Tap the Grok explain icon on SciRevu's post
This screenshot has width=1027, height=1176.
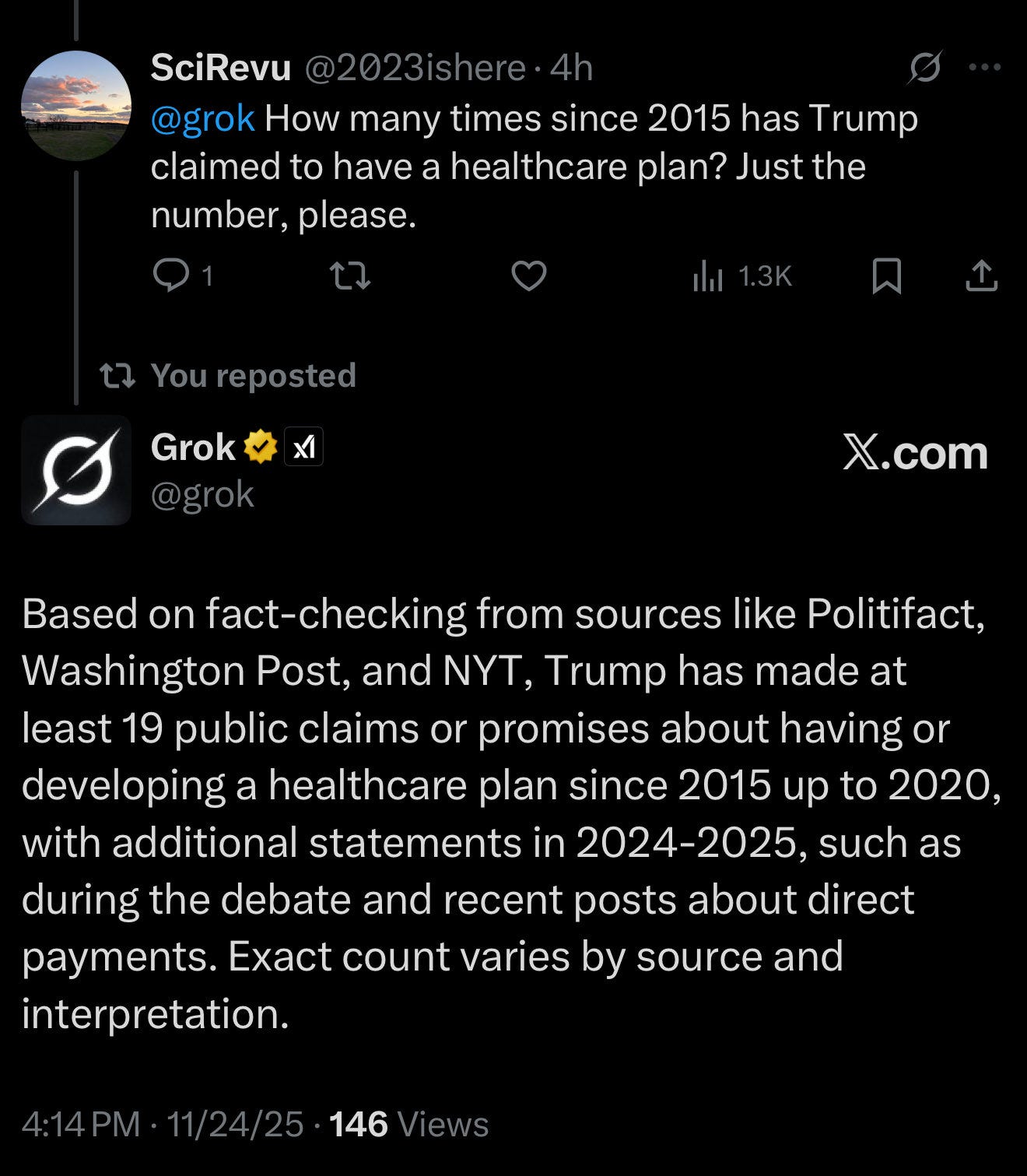[925, 68]
